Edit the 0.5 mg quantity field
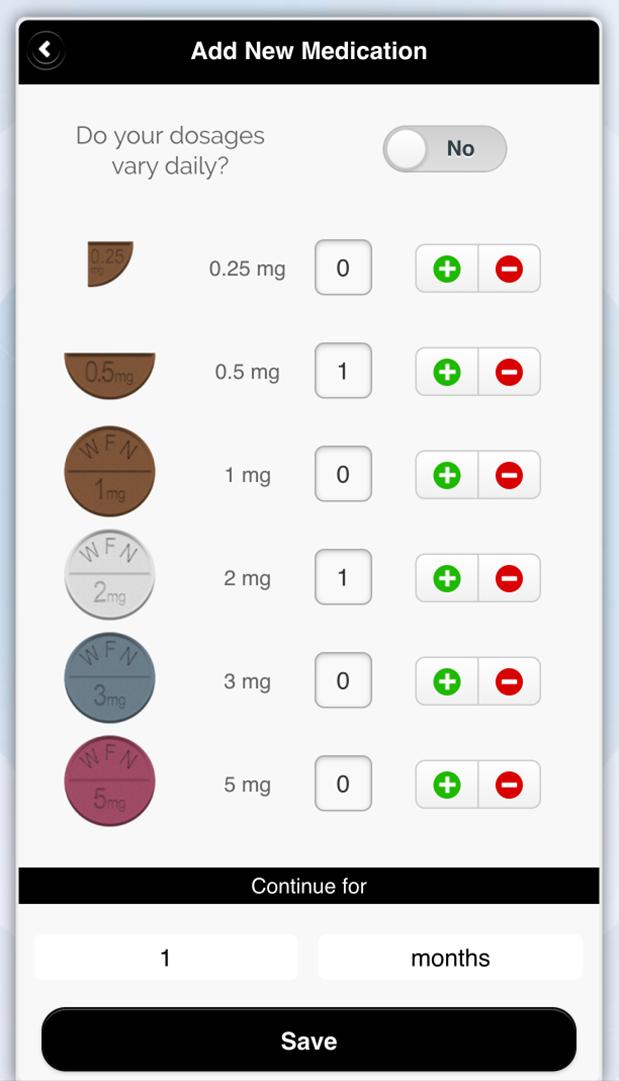Image resolution: width=619 pixels, height=1081 pixels. [343, 371]
